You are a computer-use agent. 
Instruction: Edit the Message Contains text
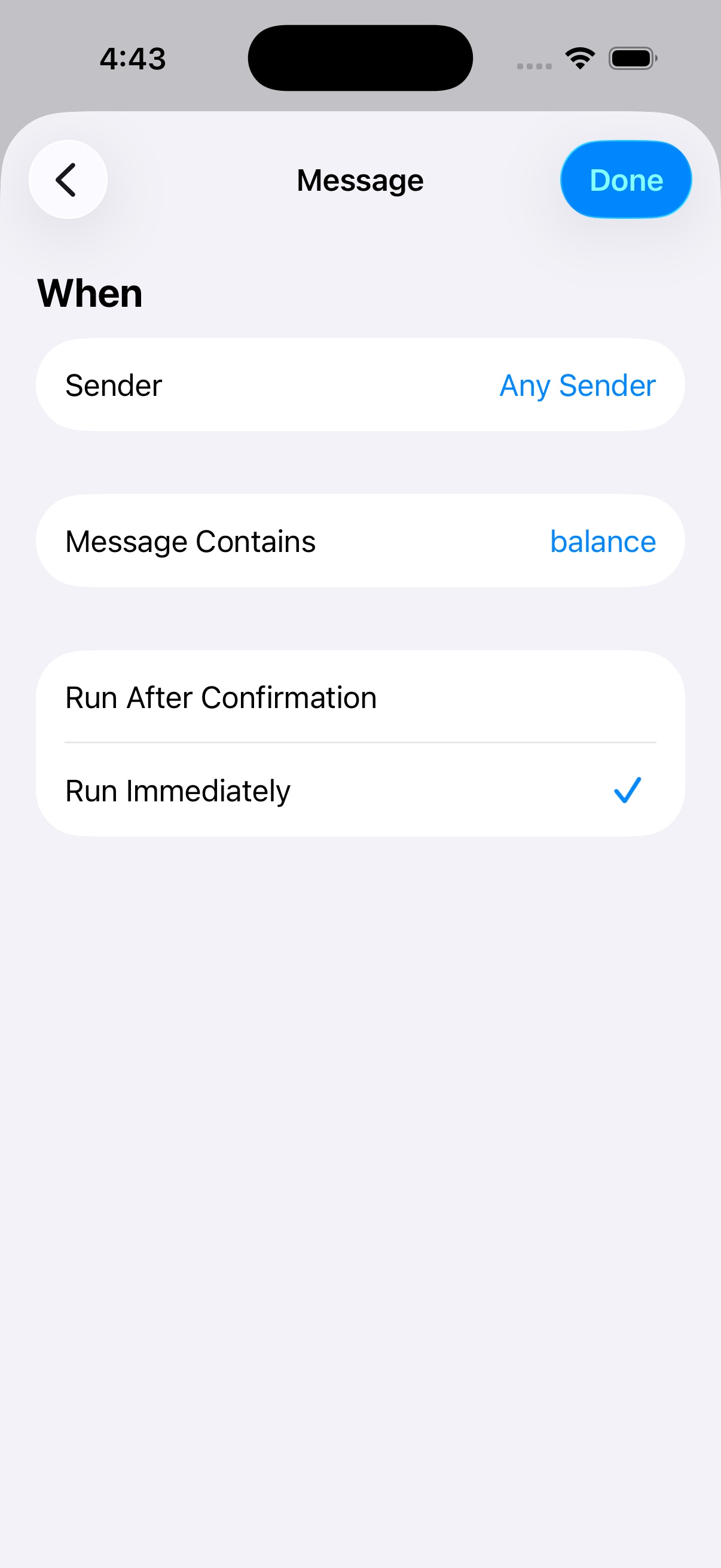click(x=360, y=541)
